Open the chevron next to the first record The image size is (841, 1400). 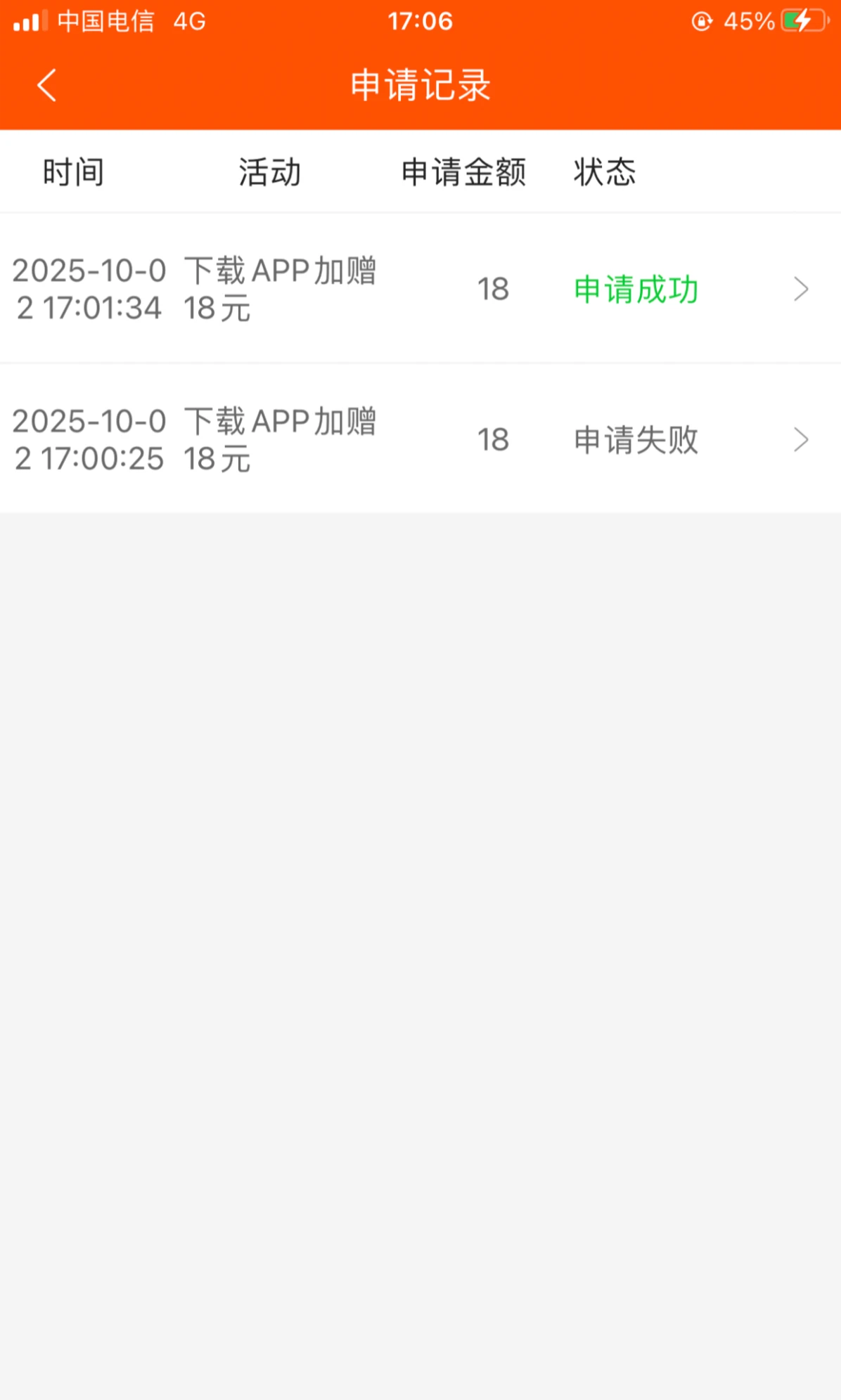point(800,289)
